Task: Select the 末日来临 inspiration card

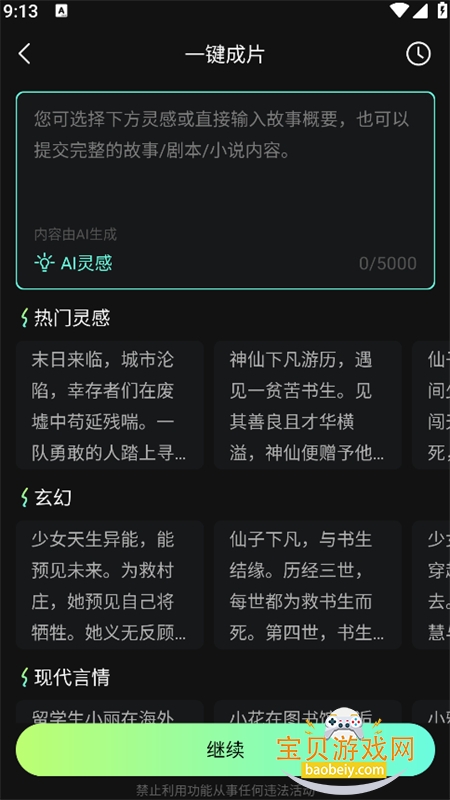Action: pos(110,405)
